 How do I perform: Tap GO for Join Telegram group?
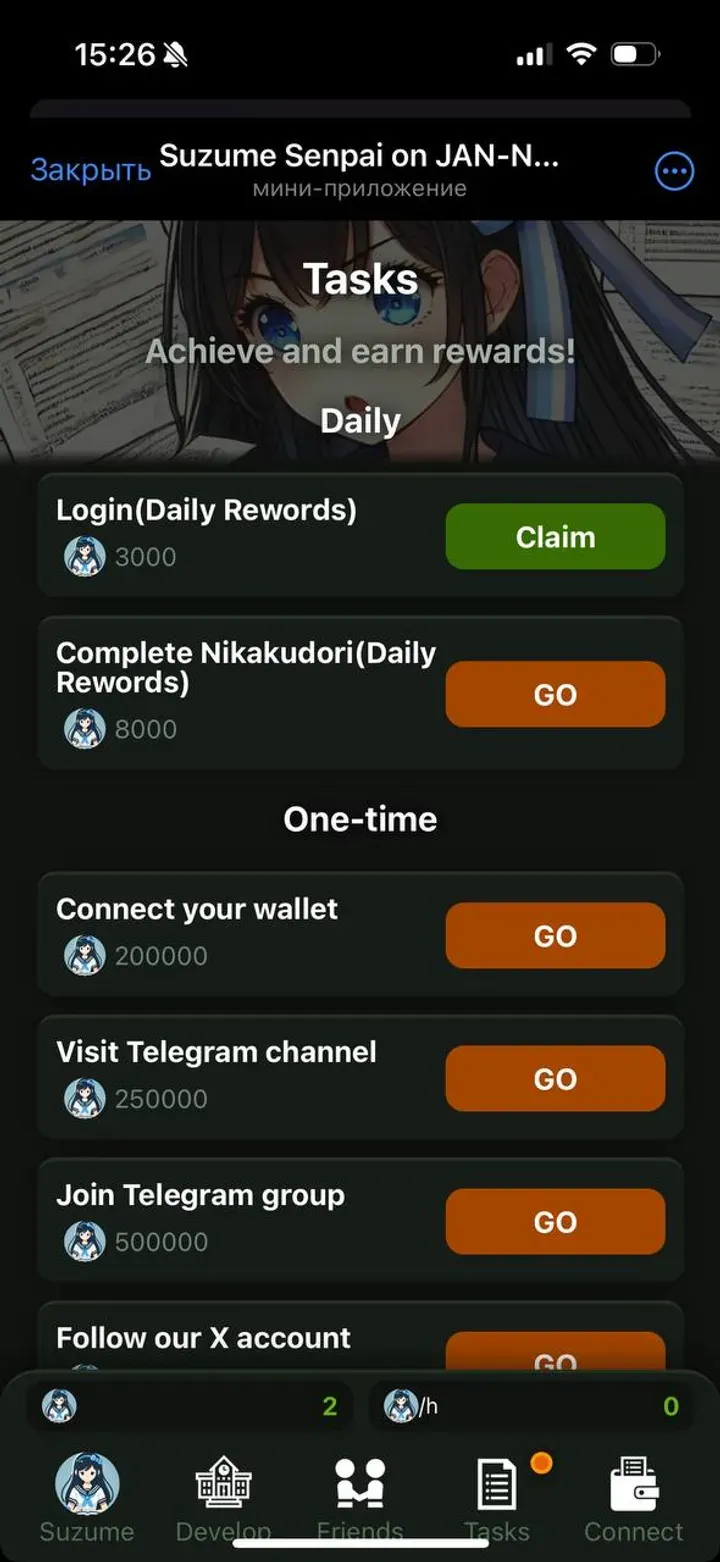555,1222
